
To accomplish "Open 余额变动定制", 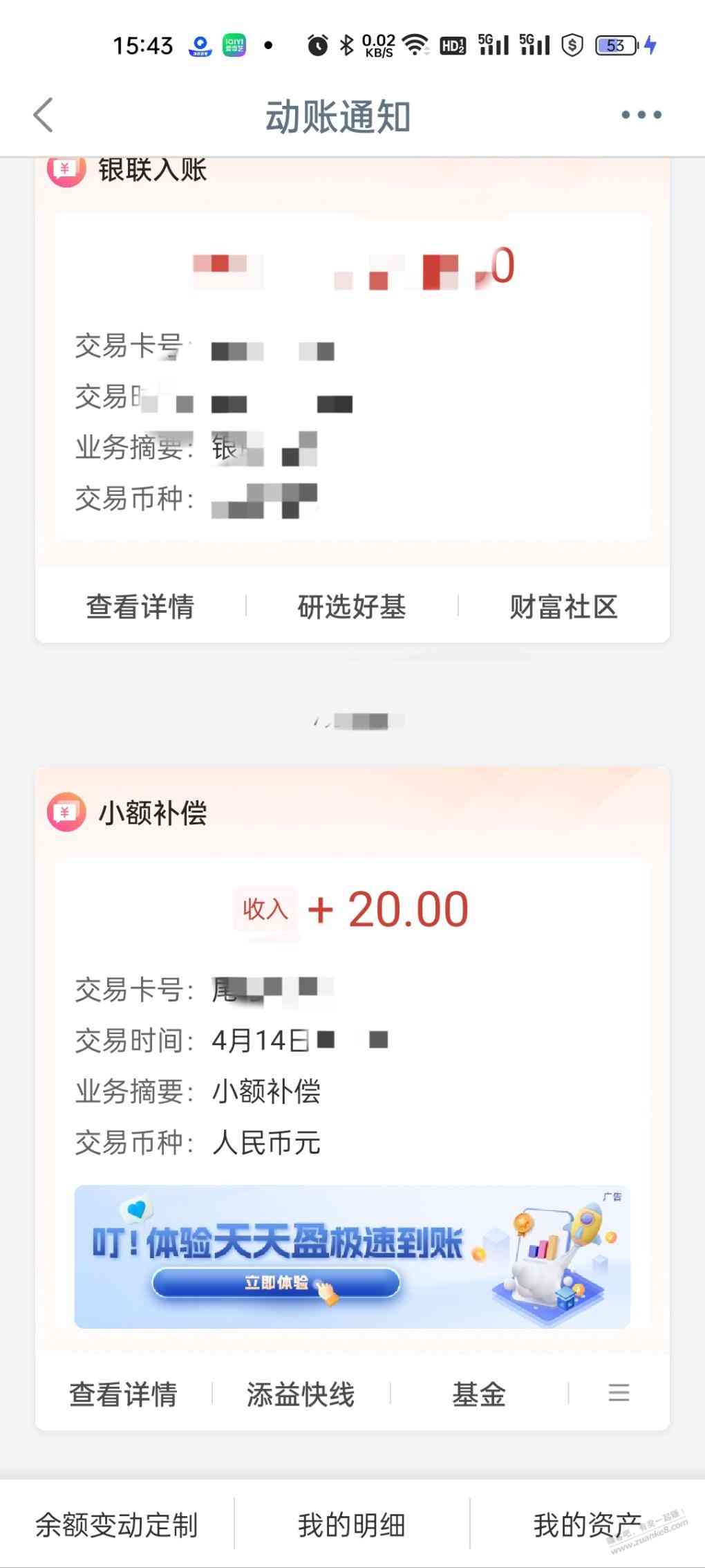I will (117, 1525).
